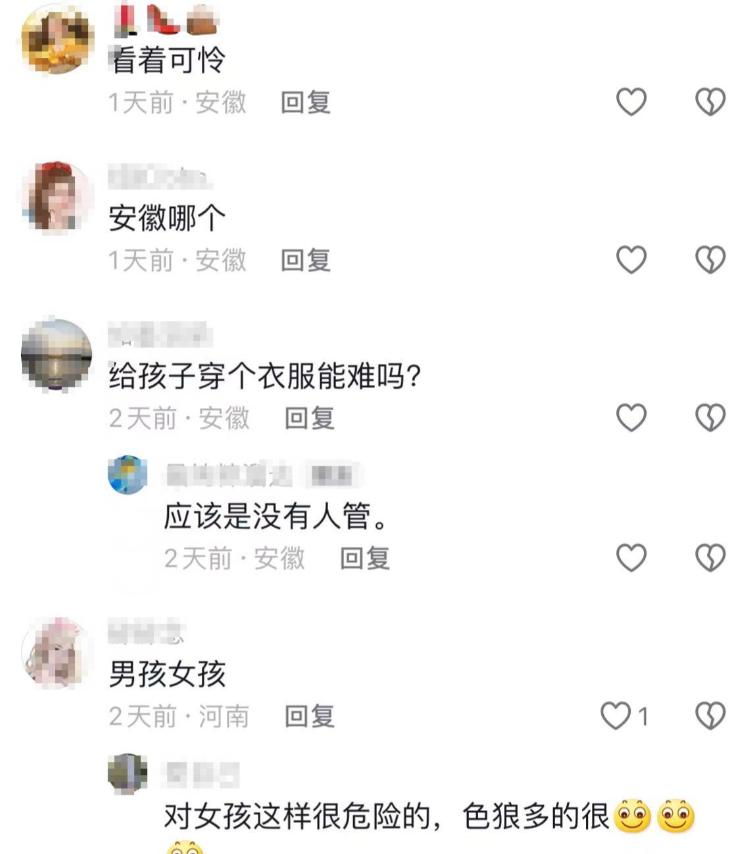
Task: Open avatar of 看着可怜 commenter
Action: point(57,40)
